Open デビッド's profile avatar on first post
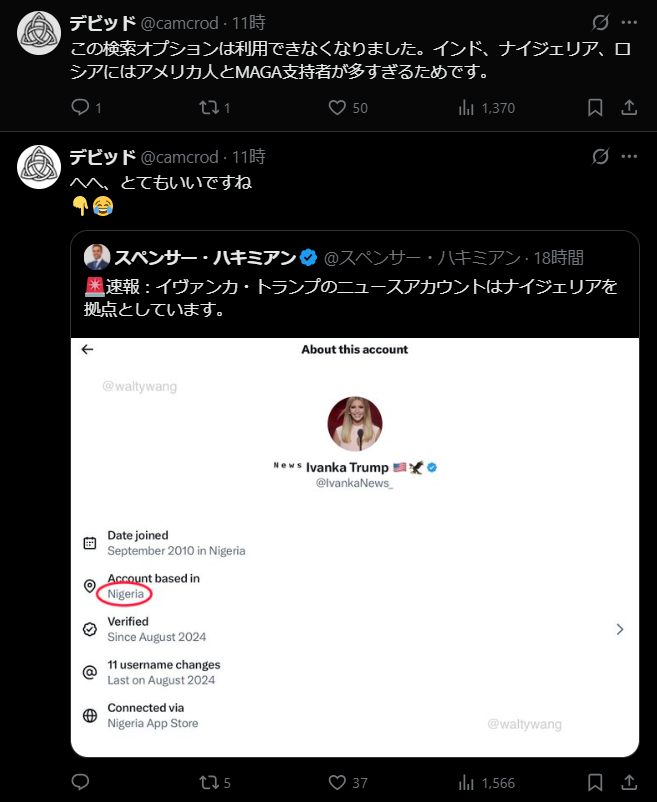Image resolution: width=657 pixels, height=802 pixels. click(40, 32)
